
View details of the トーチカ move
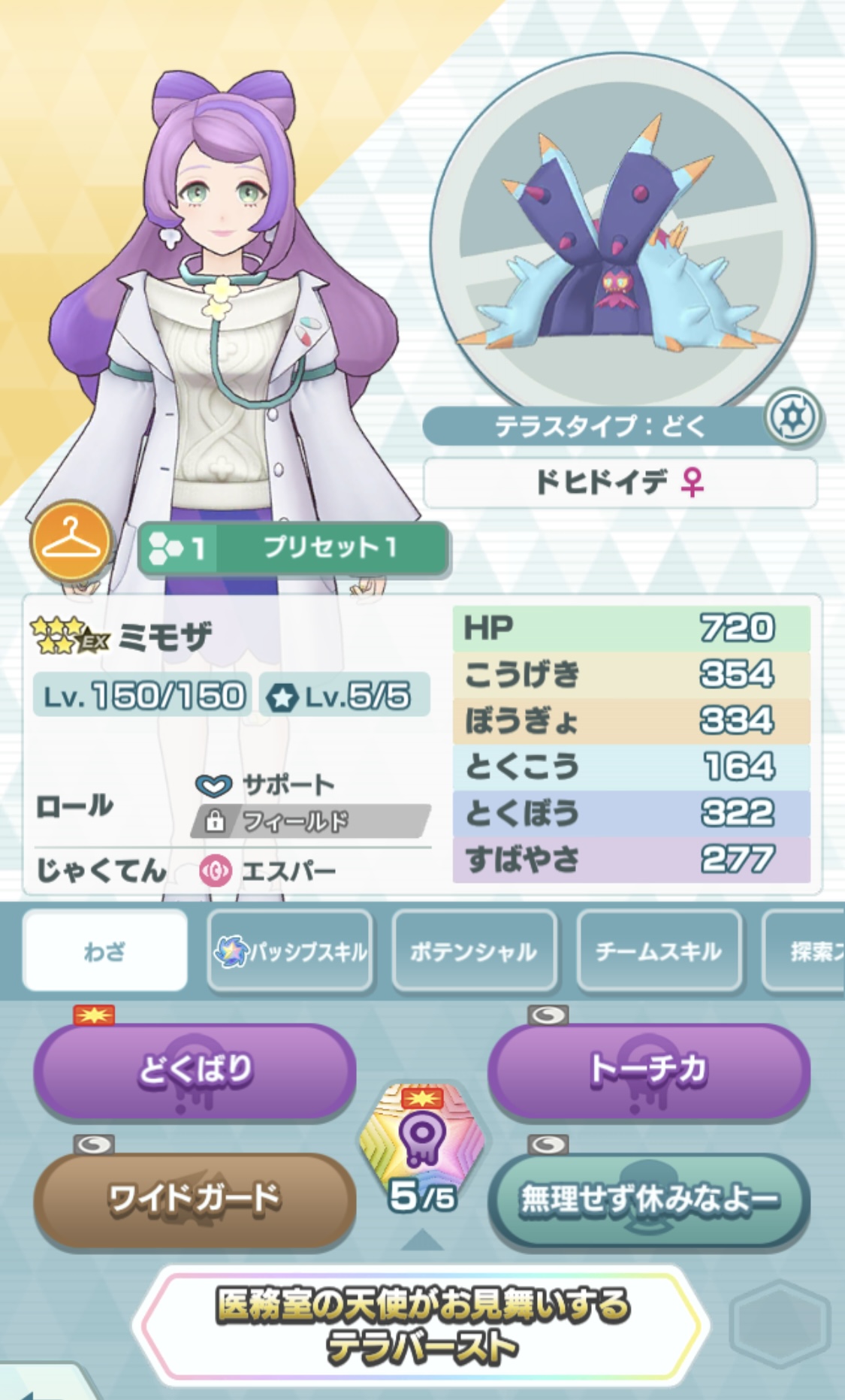(x=649, y=1069)
